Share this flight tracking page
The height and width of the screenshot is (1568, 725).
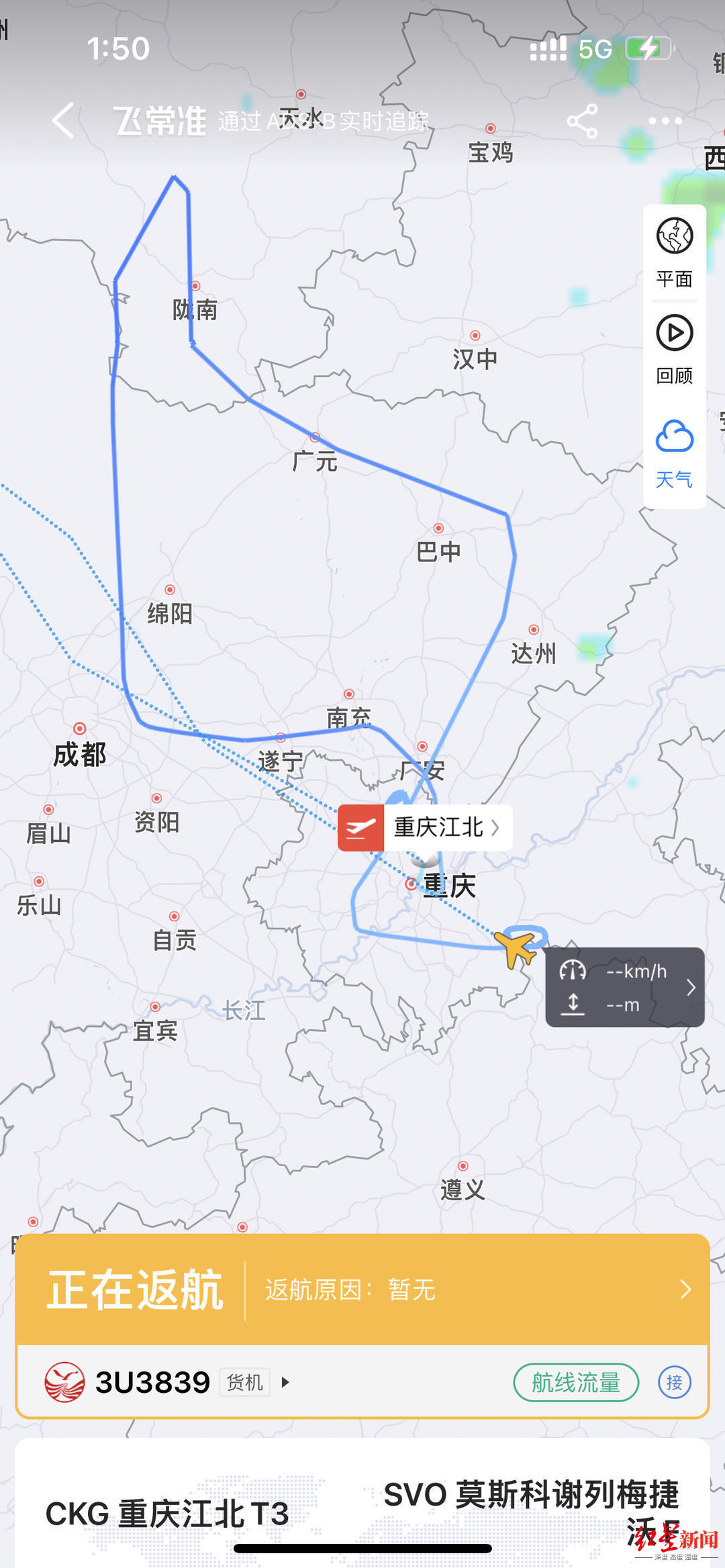pyautogui.click(x=582, y=121)
